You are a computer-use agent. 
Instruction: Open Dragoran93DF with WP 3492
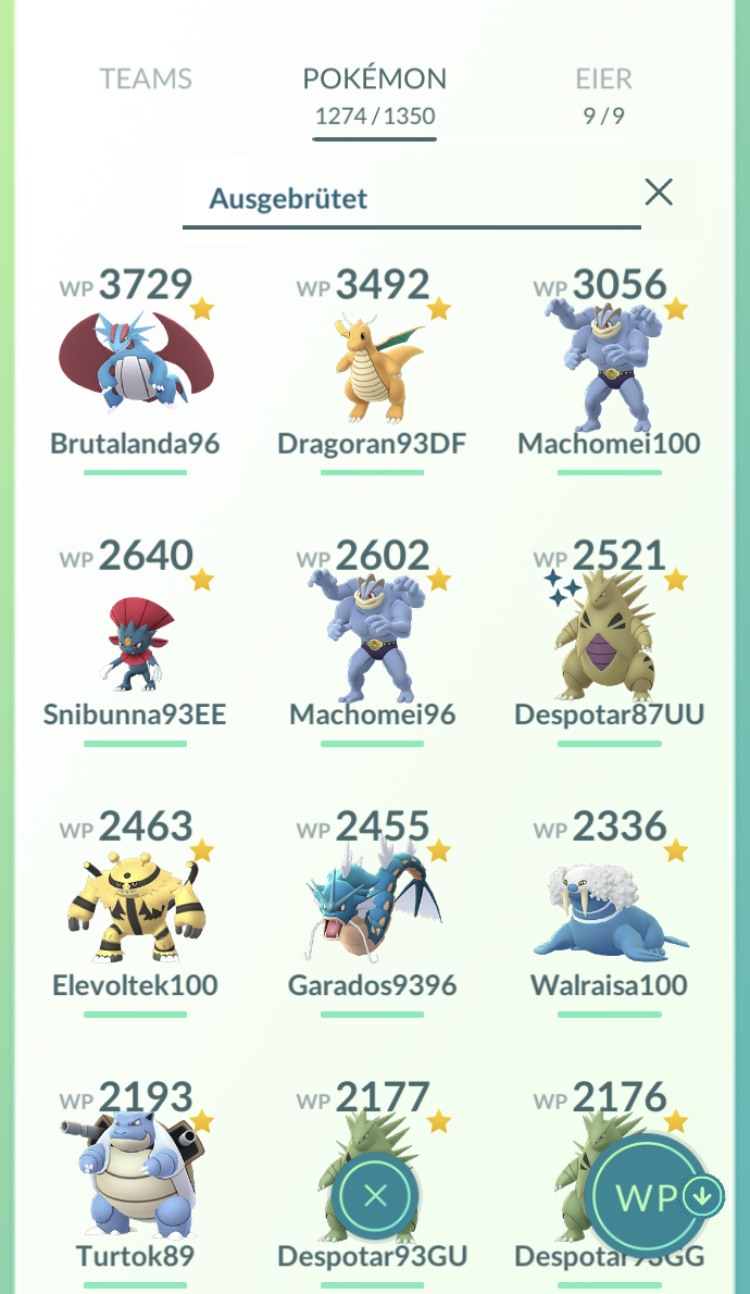[372, 365]
